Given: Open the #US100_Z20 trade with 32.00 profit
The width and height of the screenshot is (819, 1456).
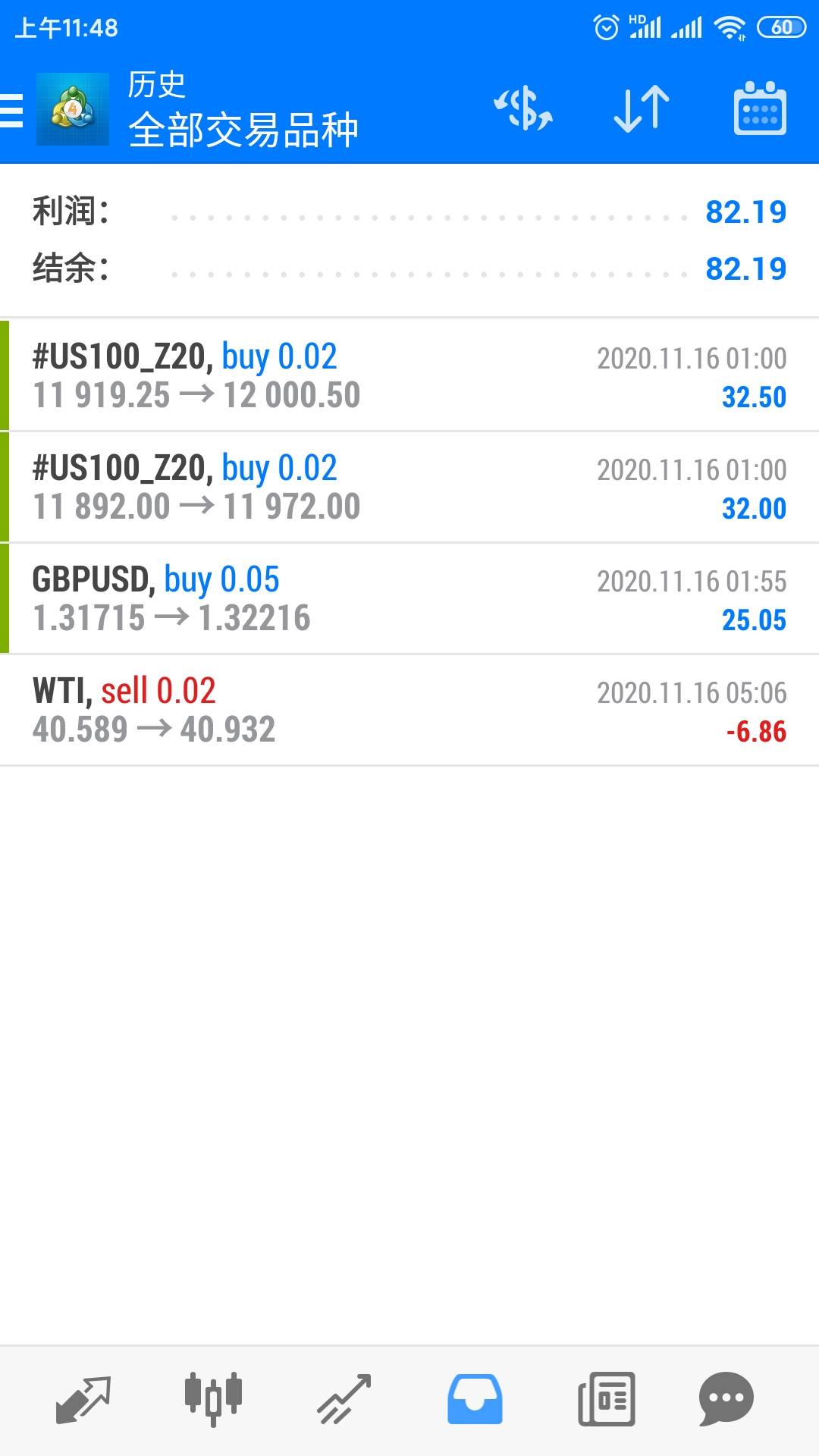Looking at the screenshot, I should coord(409,487).
